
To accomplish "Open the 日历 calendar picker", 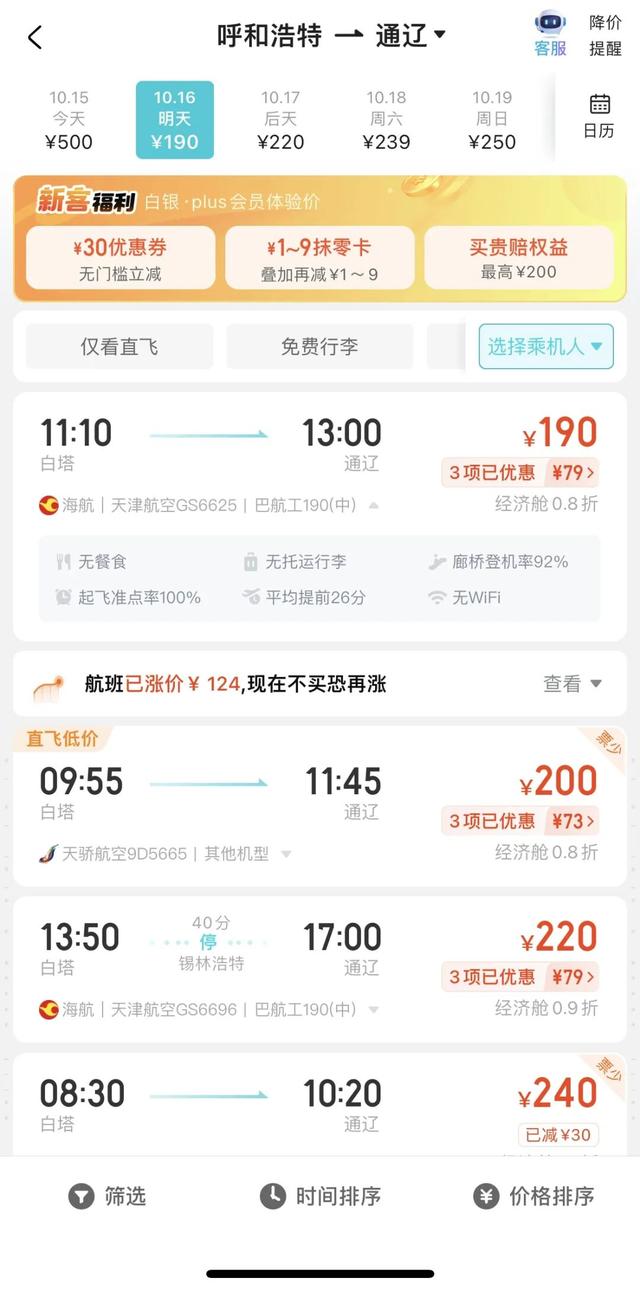I will (x=599, y=116).
